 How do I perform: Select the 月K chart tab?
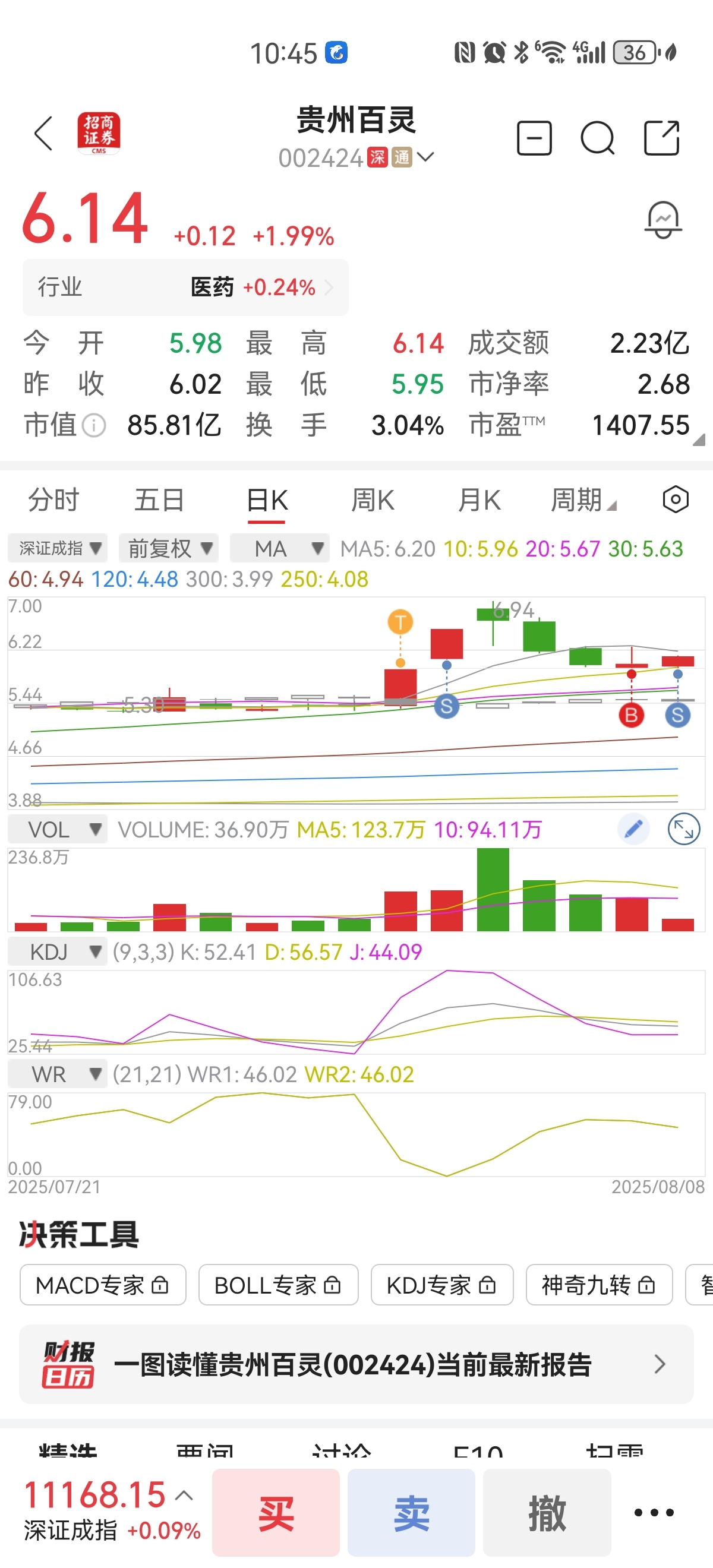click(x=479, y=500)
